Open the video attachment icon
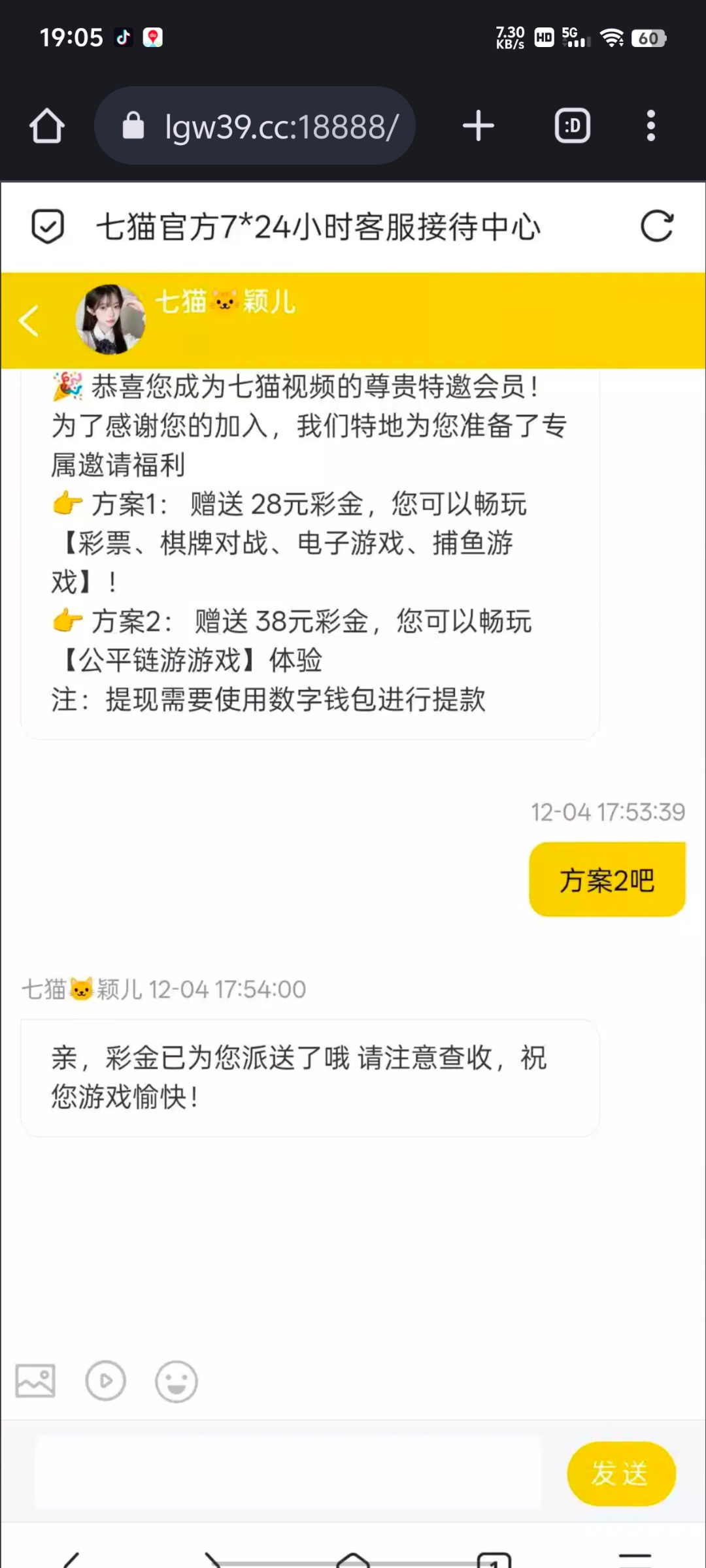 (106, 1380)
